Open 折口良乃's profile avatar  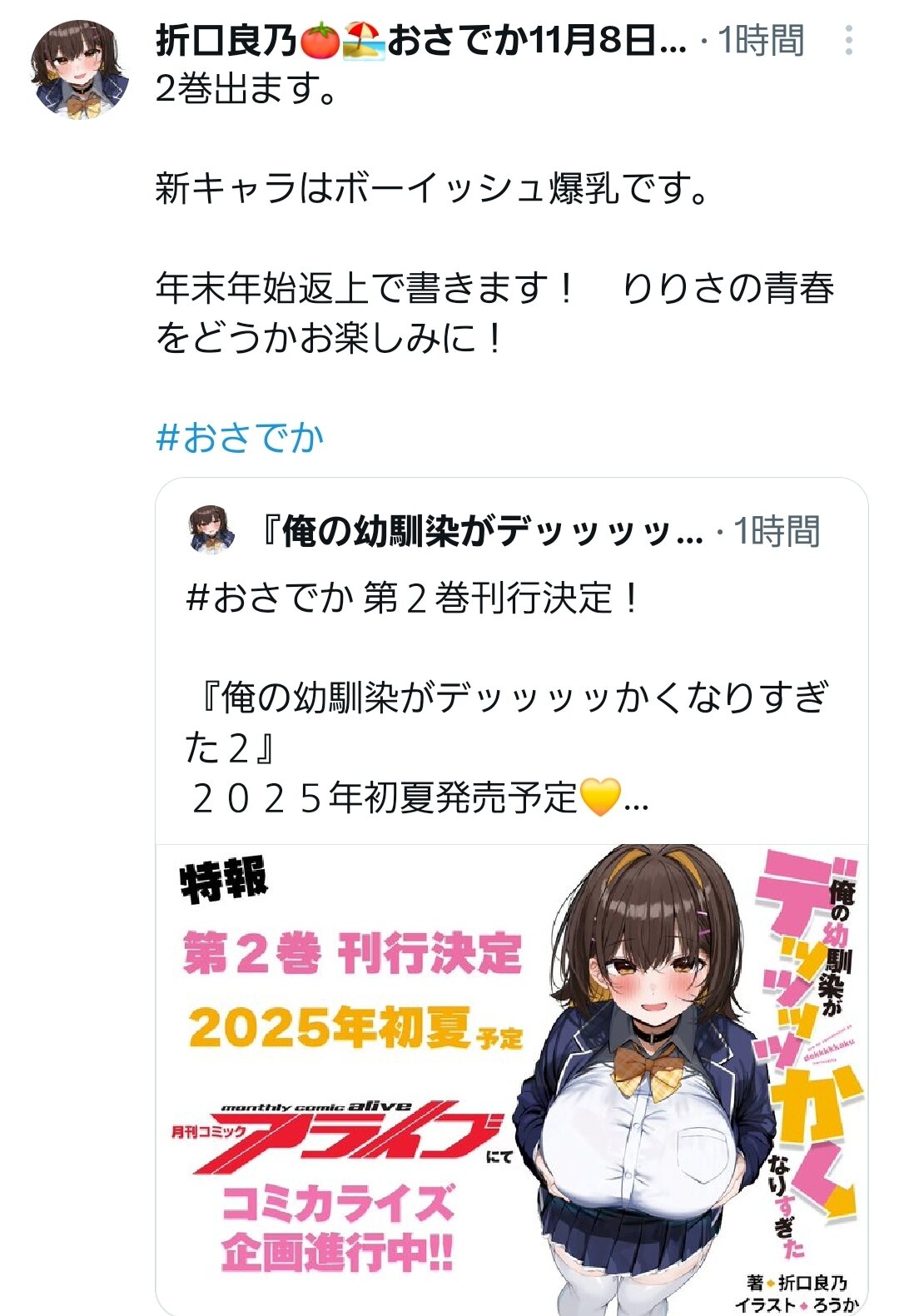coord(81,69)
